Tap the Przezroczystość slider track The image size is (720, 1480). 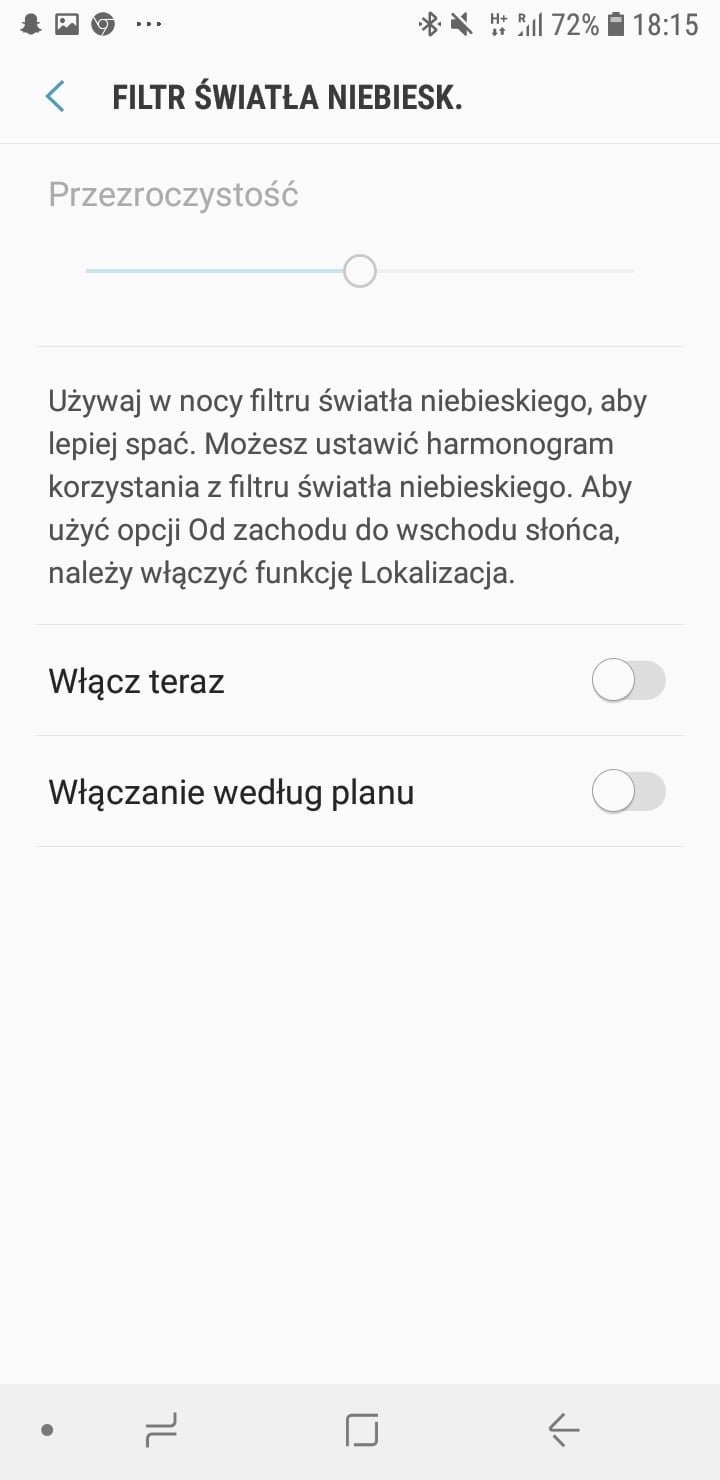click(360, 271)
